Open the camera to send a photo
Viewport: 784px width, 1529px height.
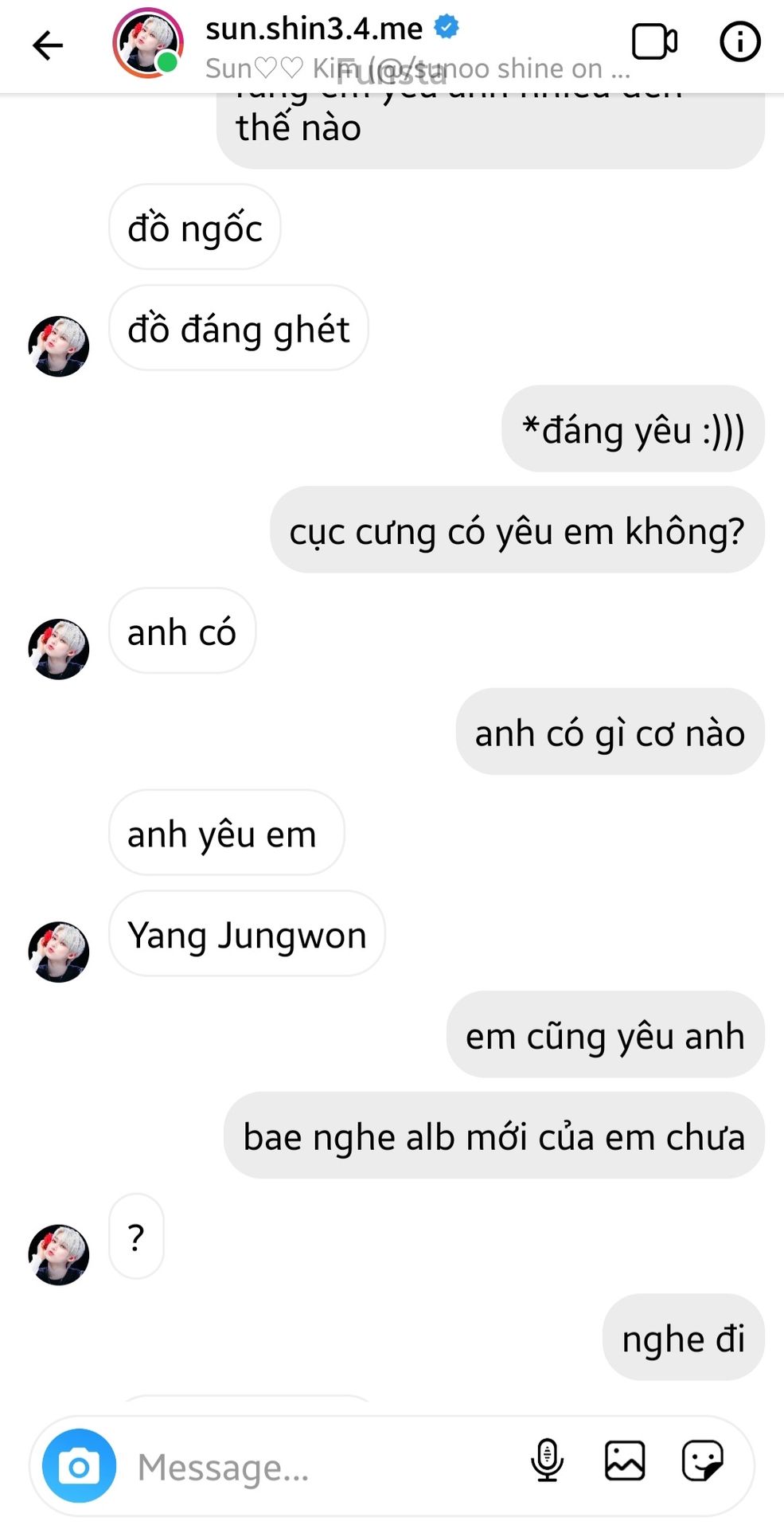pos(80,1466)
